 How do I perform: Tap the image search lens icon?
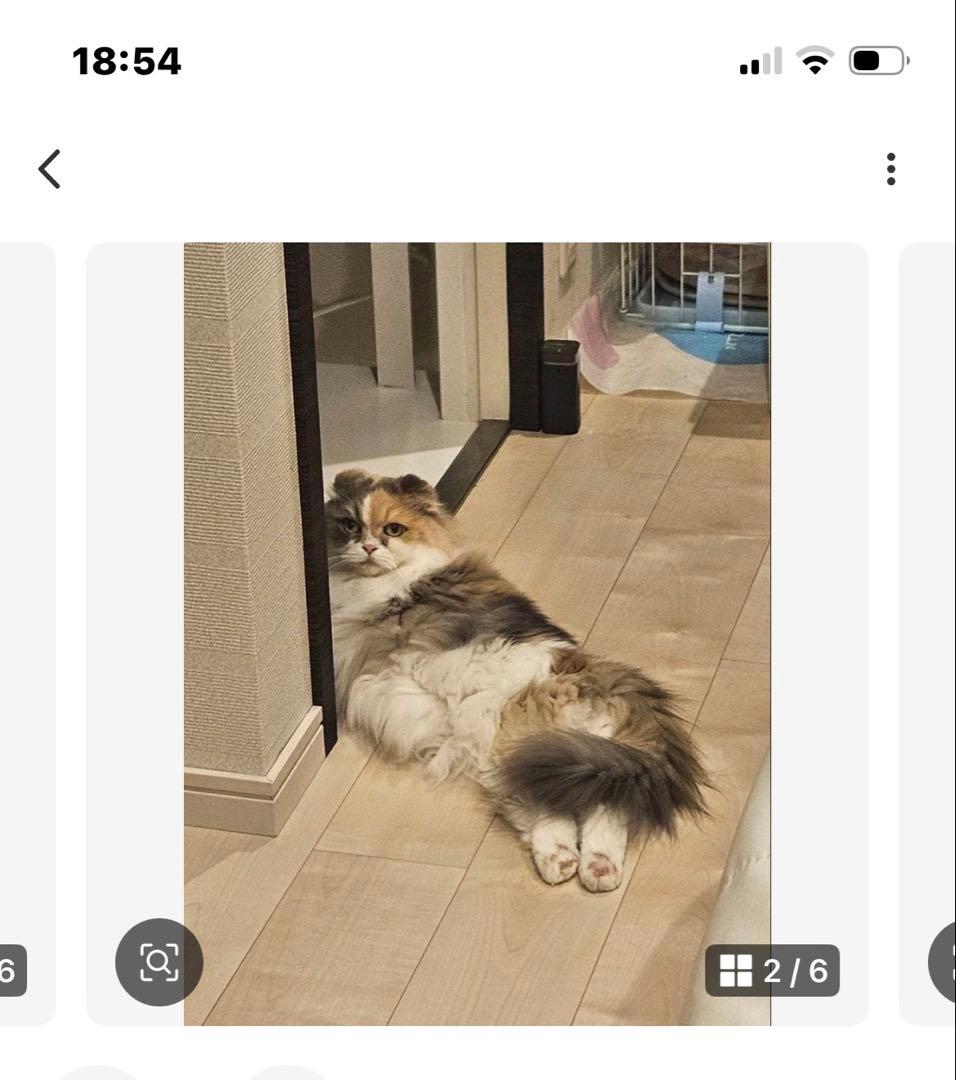click(x=159, y=962)
